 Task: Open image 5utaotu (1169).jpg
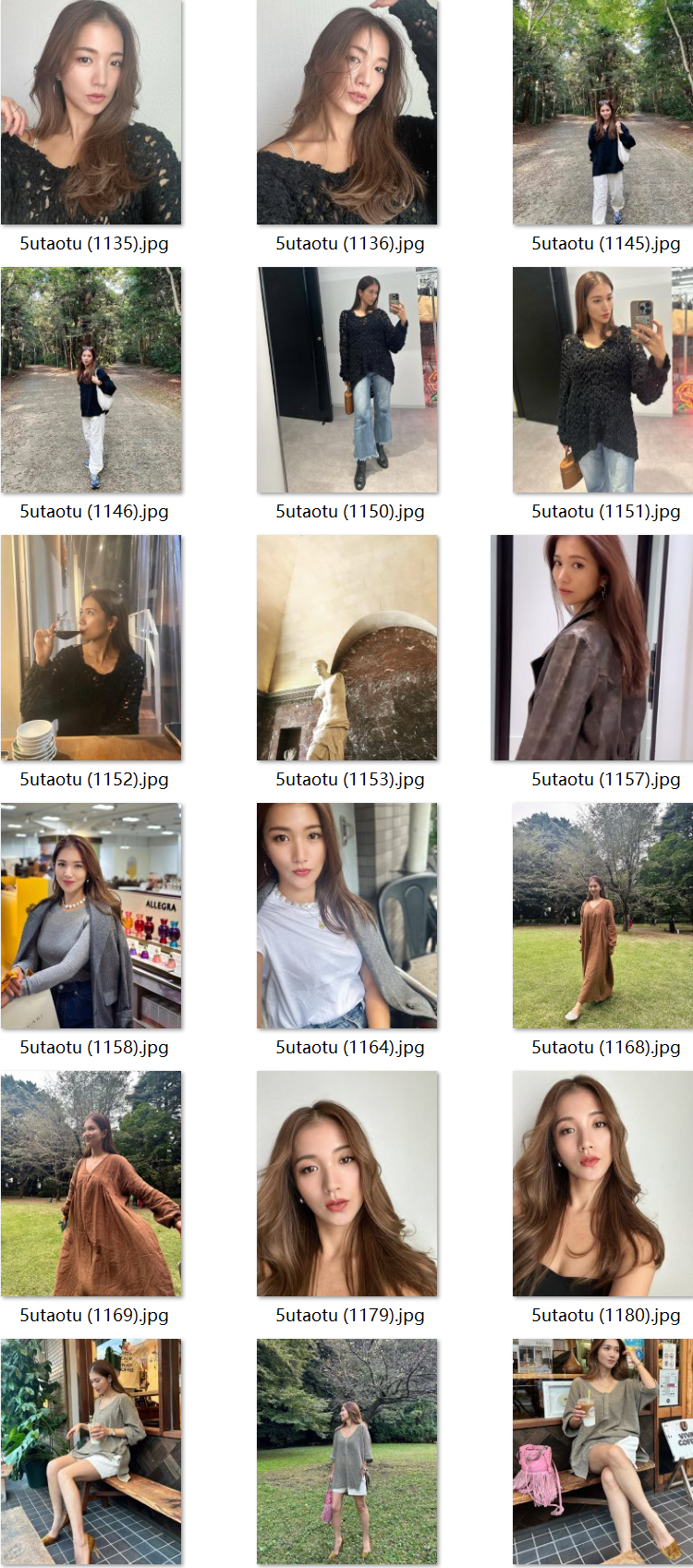[x=91, y=1184]
